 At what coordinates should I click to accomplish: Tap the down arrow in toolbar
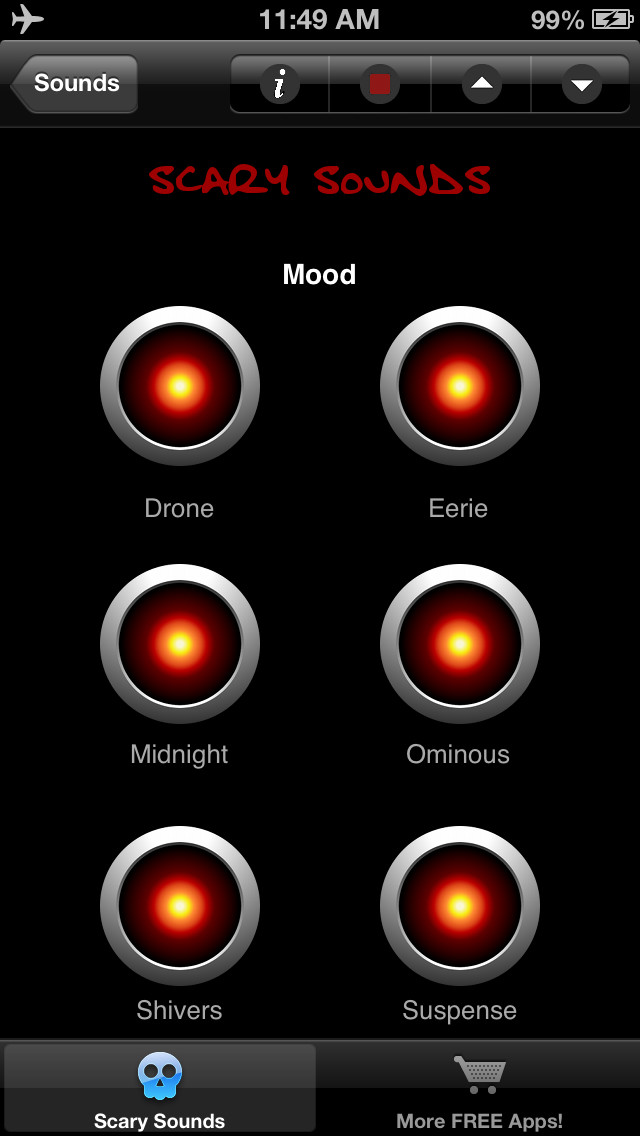[581, 84]
